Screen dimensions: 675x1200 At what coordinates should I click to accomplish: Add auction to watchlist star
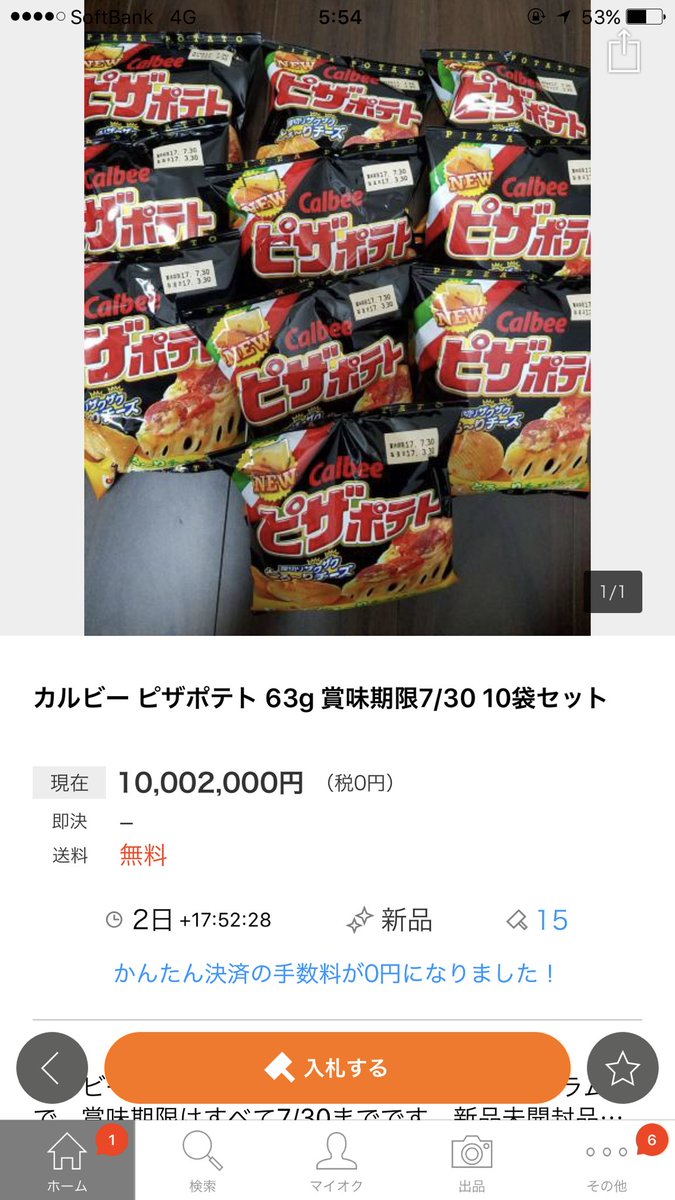click(622, 1068)
